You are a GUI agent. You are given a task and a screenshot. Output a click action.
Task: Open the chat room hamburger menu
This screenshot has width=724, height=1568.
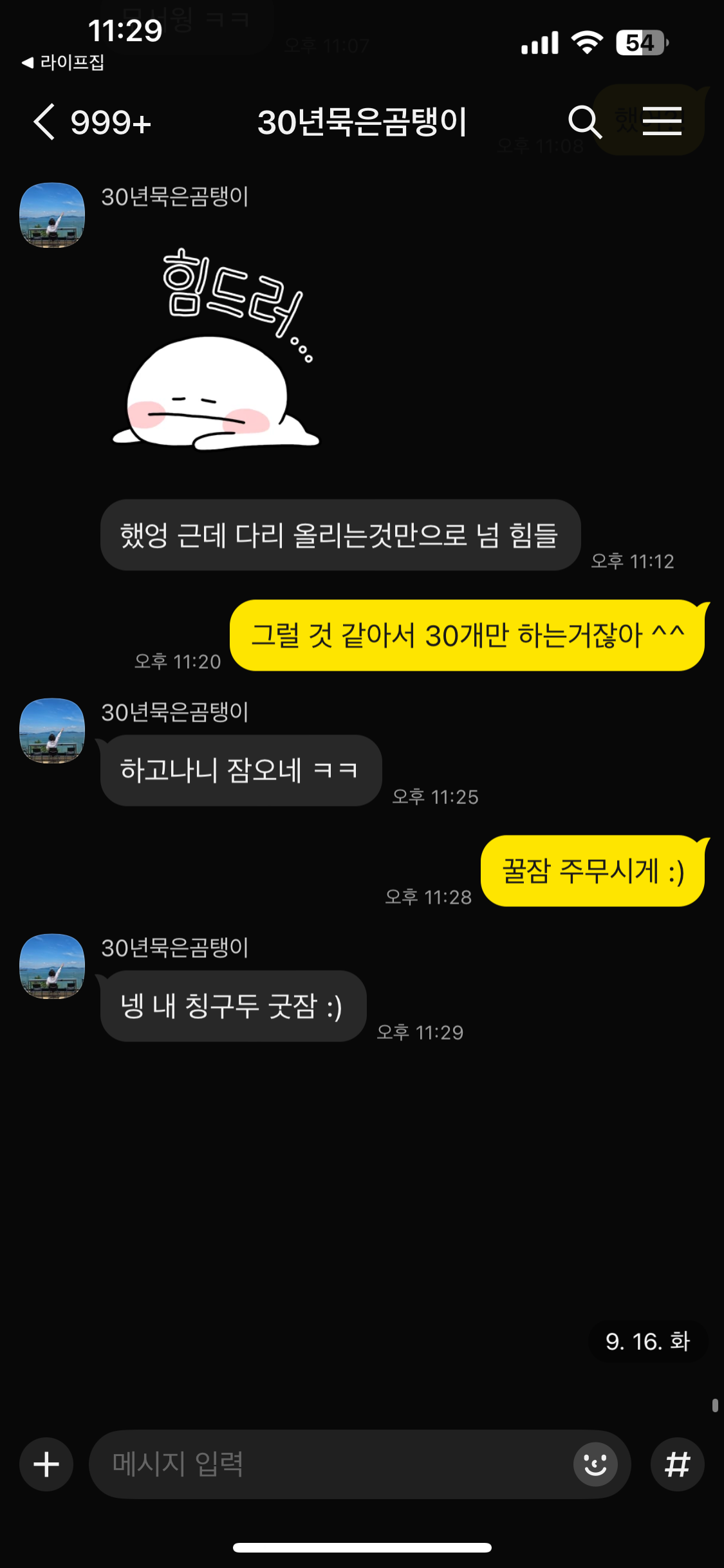(662, 121)
